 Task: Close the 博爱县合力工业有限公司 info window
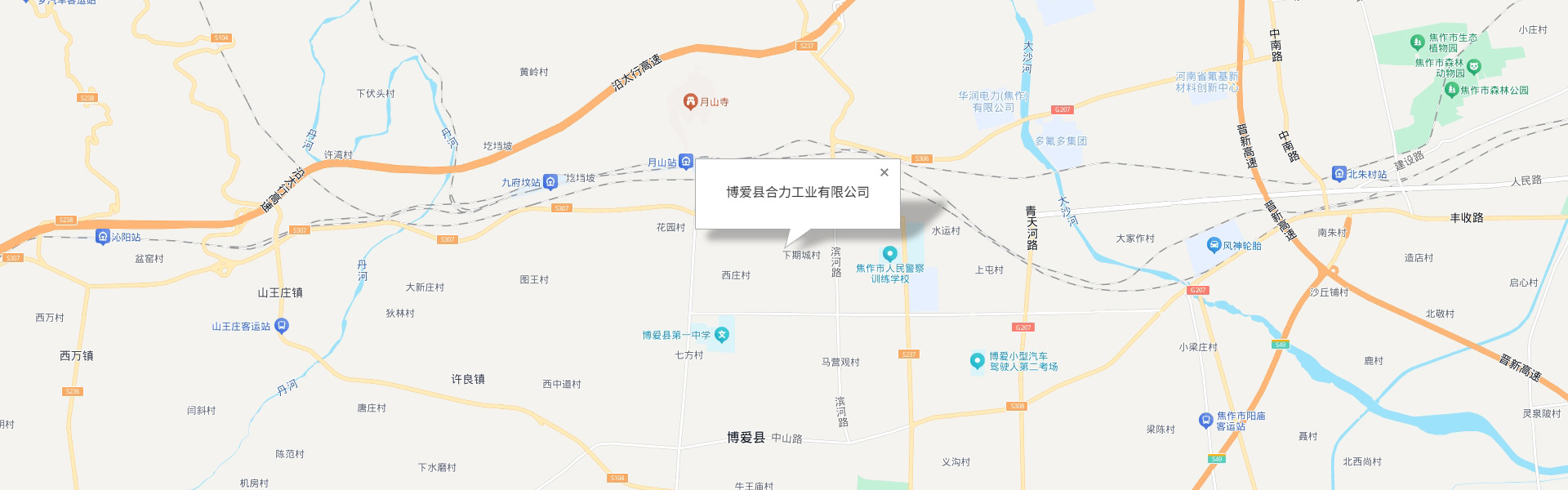point(884,172)
